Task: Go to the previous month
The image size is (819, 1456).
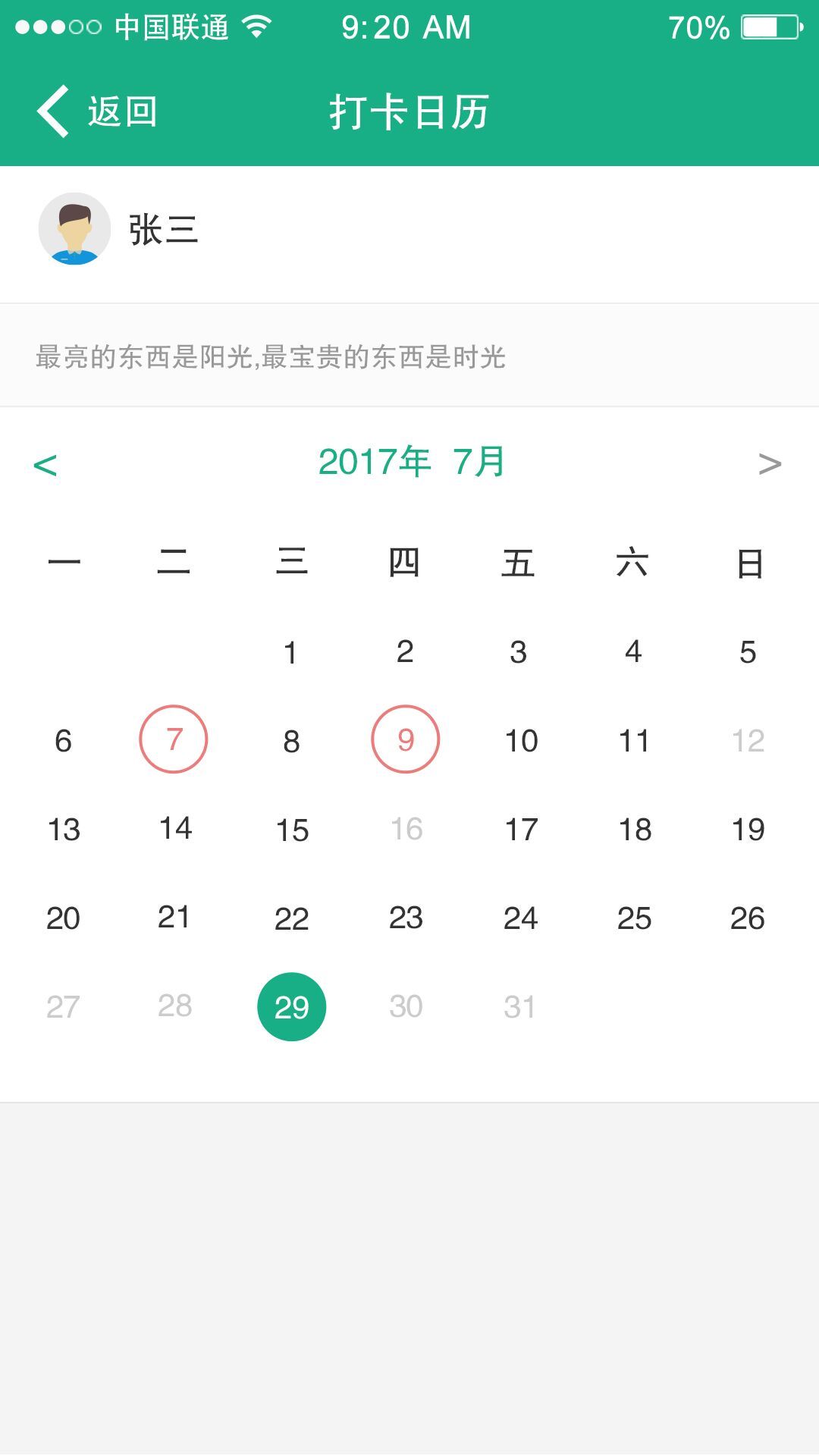Action: click(45, 464)
